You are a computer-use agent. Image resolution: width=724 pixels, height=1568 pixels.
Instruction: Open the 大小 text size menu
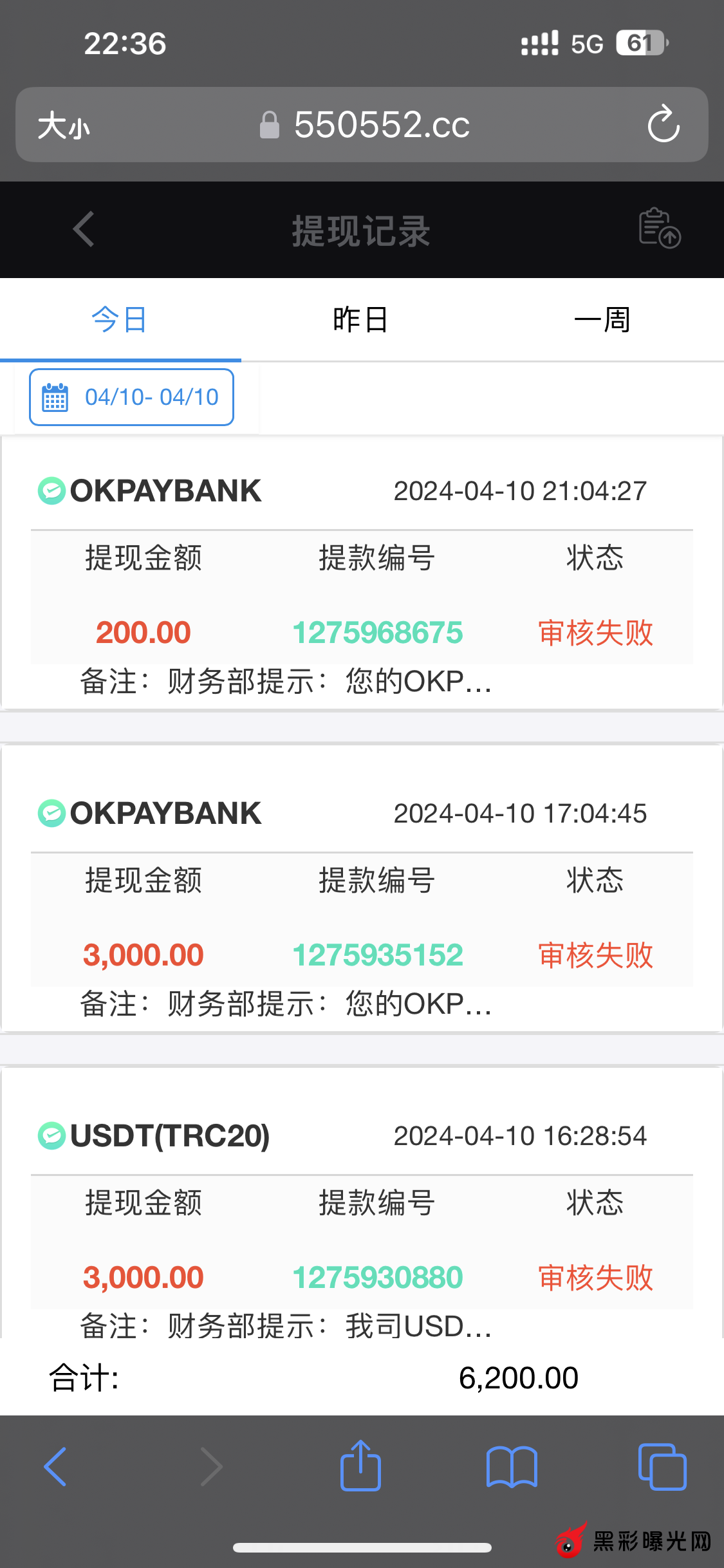coord(63,126)
